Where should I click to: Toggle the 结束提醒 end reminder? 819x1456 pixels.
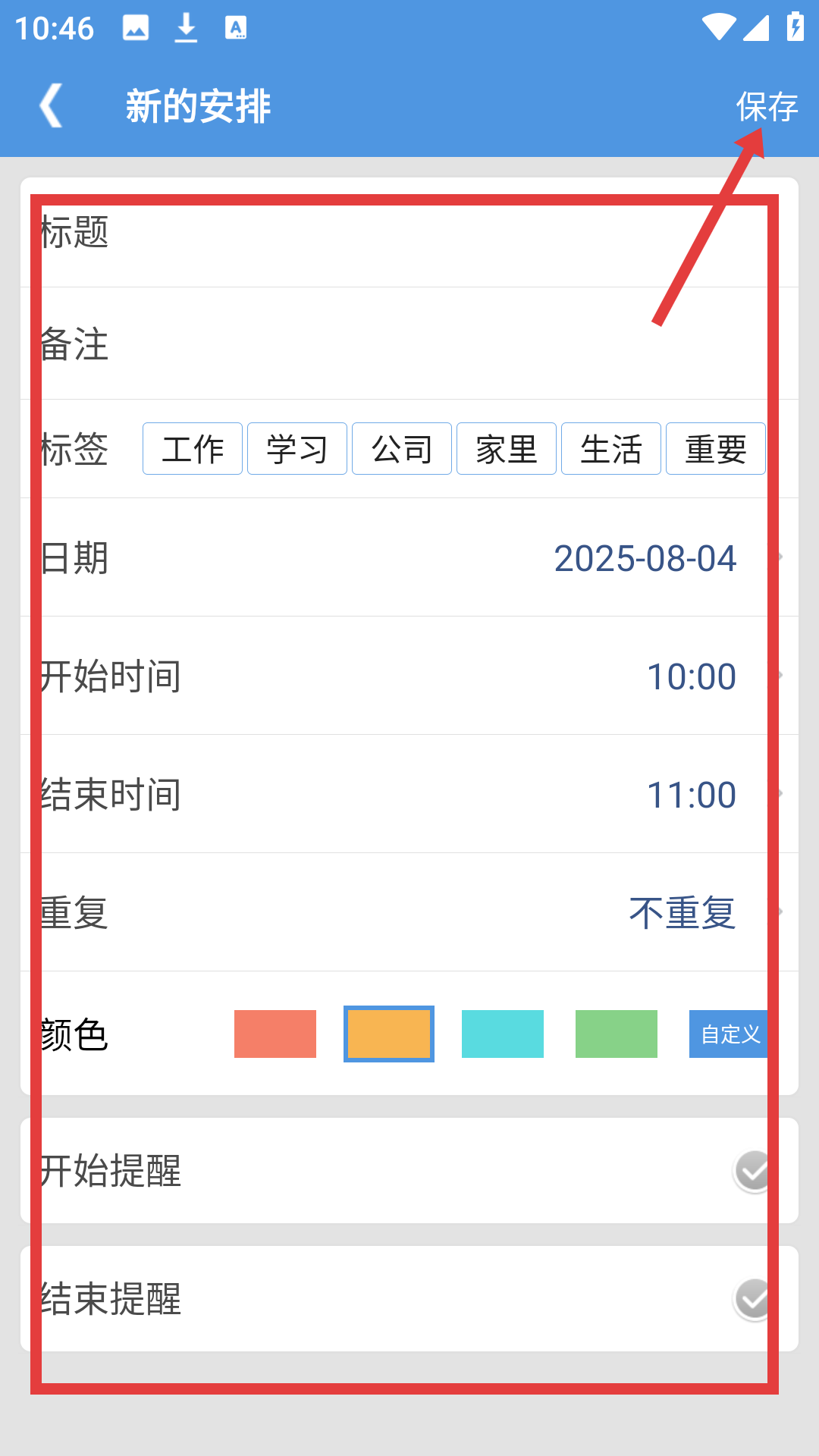tap(755, 1299)
